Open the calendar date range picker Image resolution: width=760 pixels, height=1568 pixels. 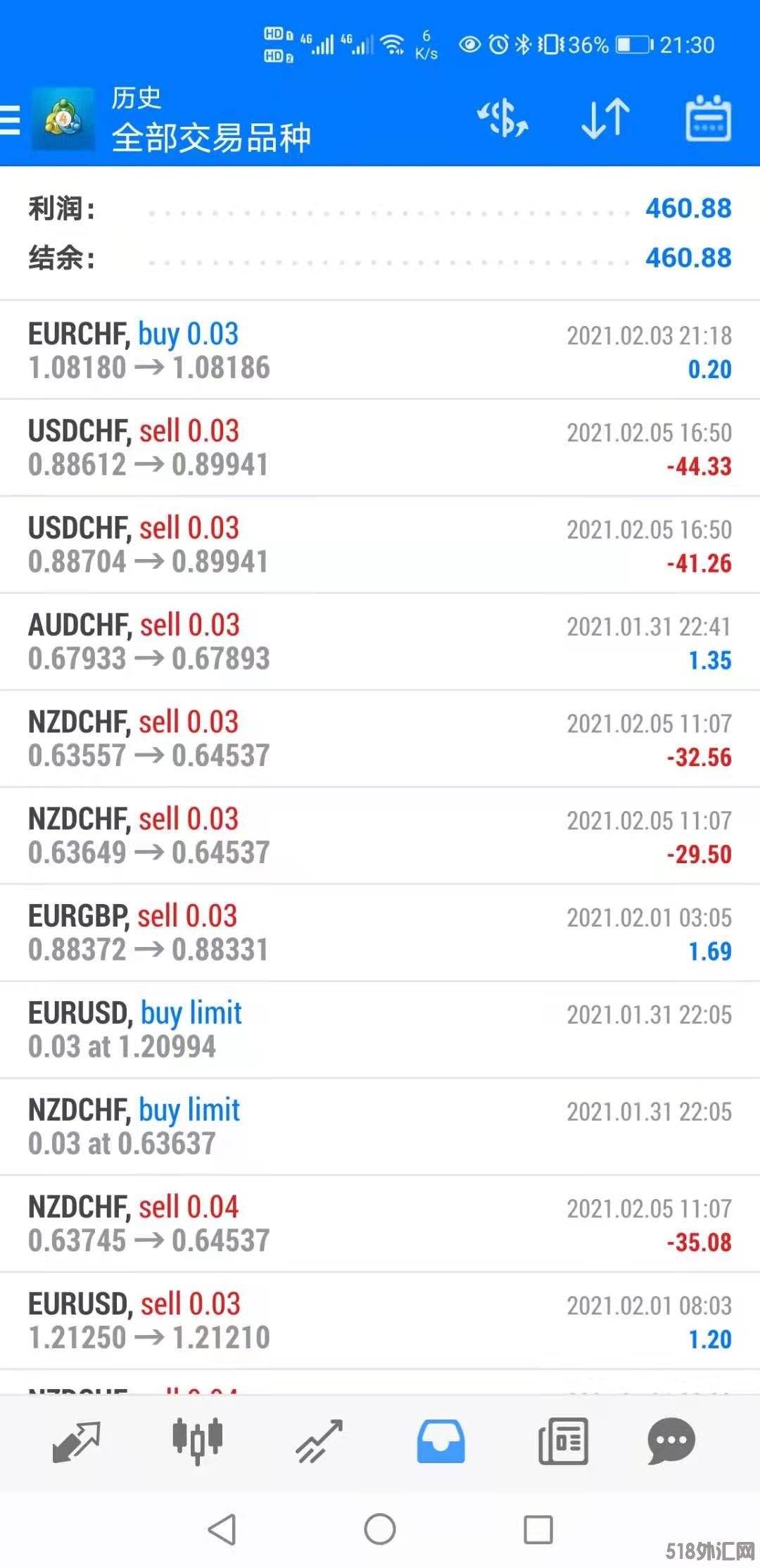pos(708,118)
